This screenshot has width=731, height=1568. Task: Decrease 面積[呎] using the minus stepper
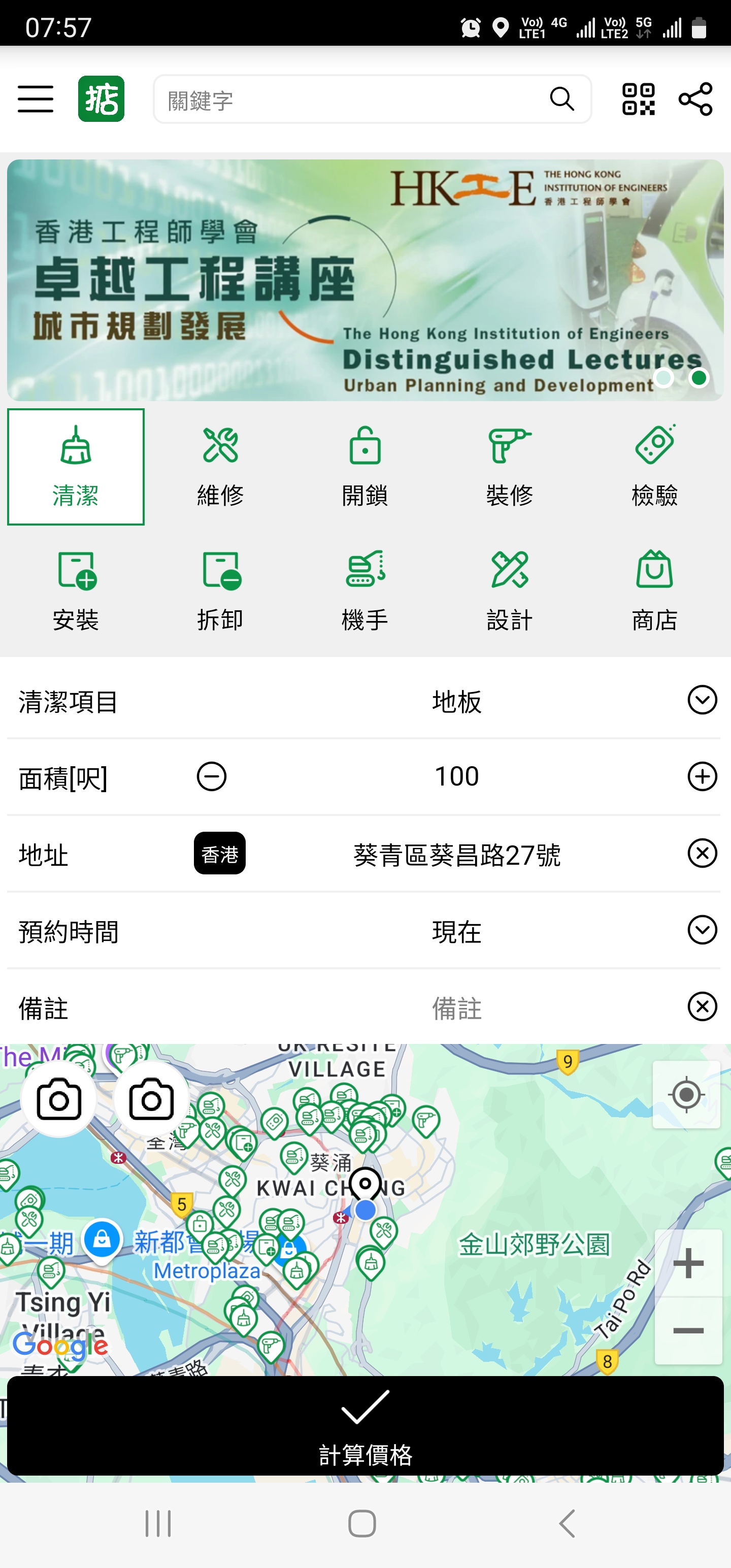pyautogui.click(x=212, y=777)
